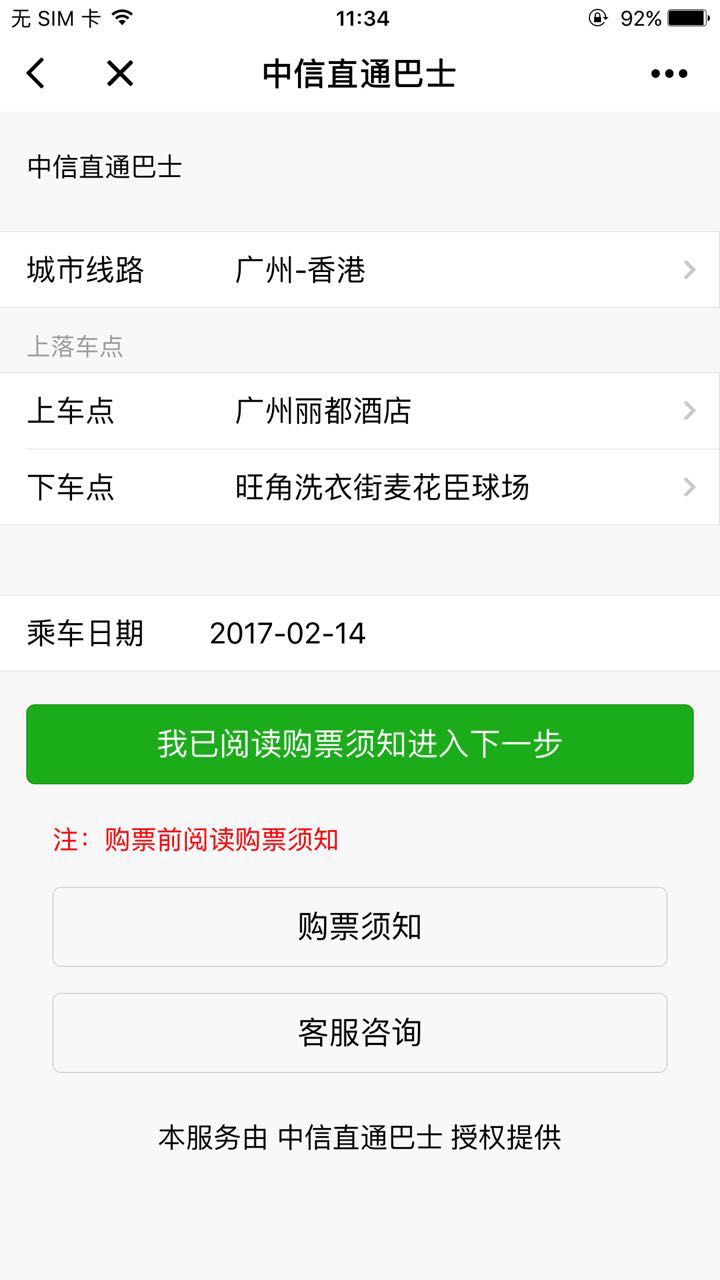The height and width of the screenshot is (1280, 720).
Task: Tap 我已阅读购票须知进入下一步 green button
Action: (360, 744)
